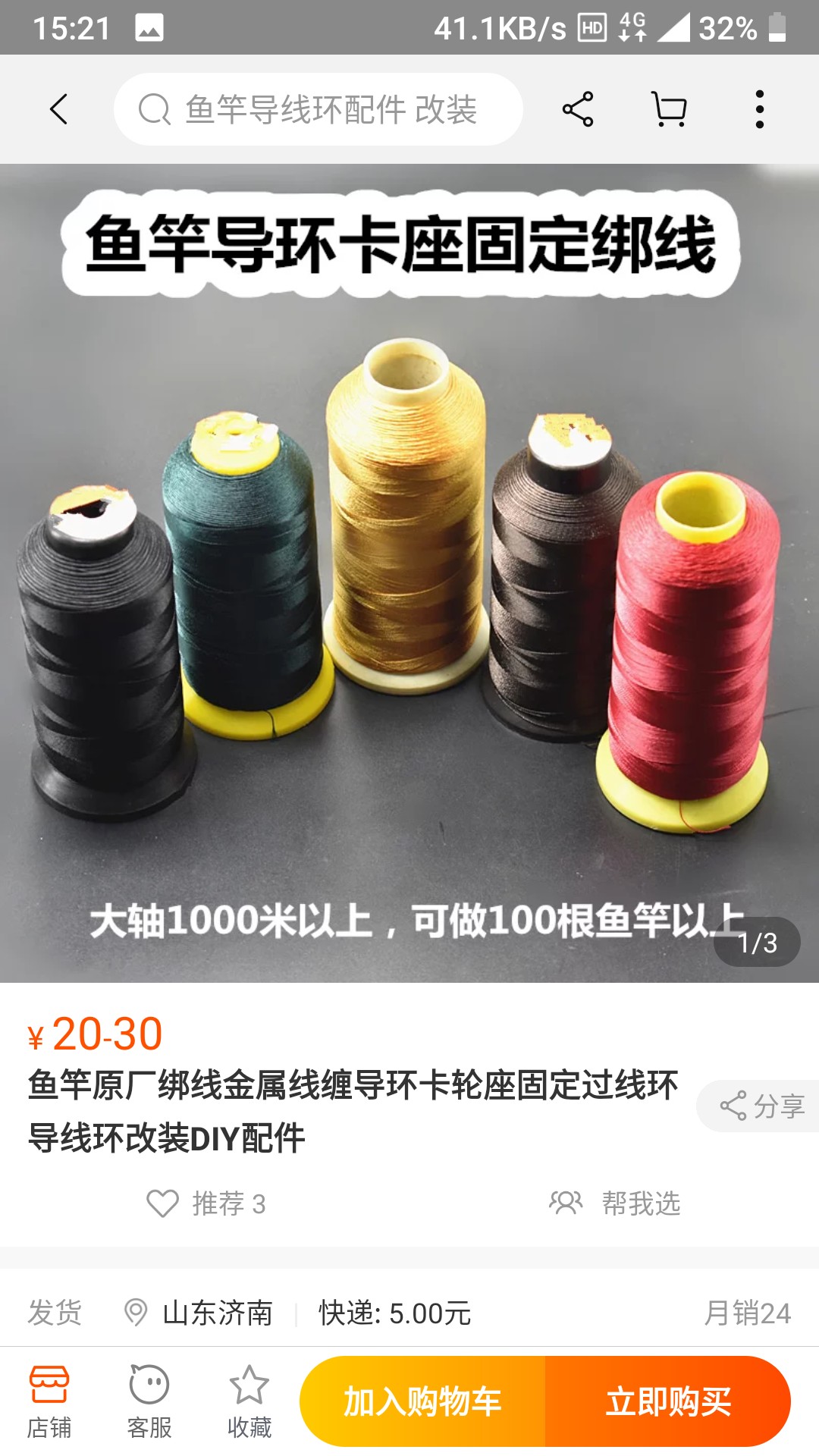Screen dimensions: 819x1456
Task: Tap 立即购买 to buy now
Action: pyautogui.click(x=670, y=1401)
